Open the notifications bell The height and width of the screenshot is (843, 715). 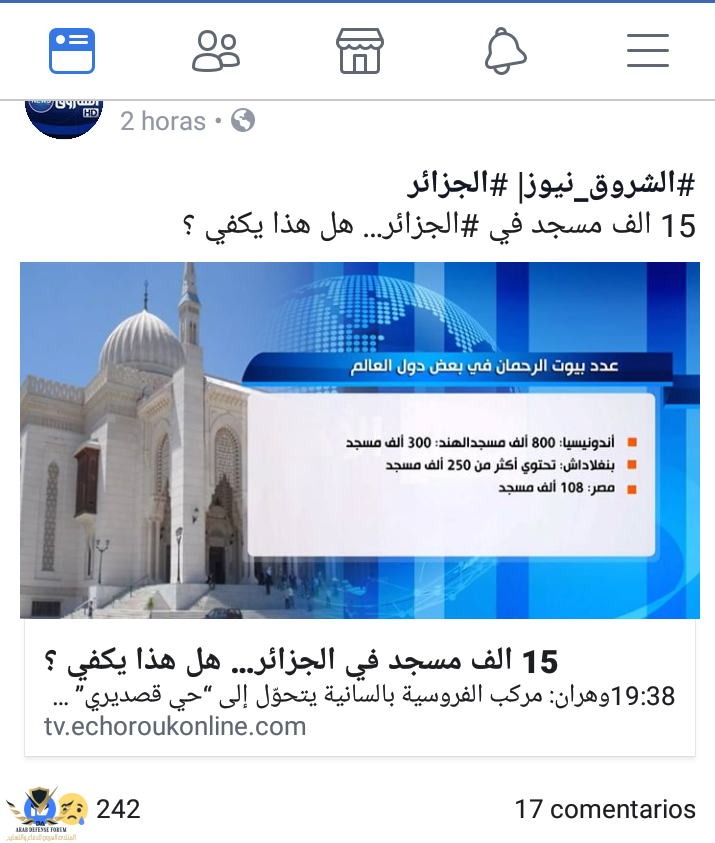[504, 50]
